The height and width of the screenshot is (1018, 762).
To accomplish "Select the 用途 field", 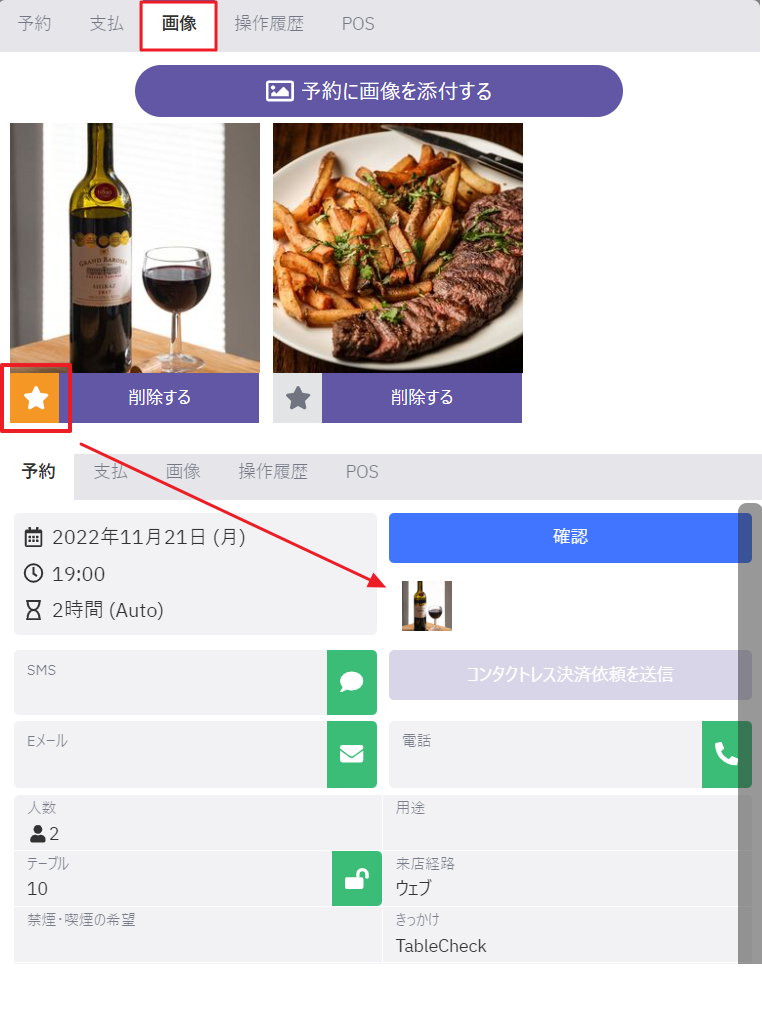I will coord(566,823).
